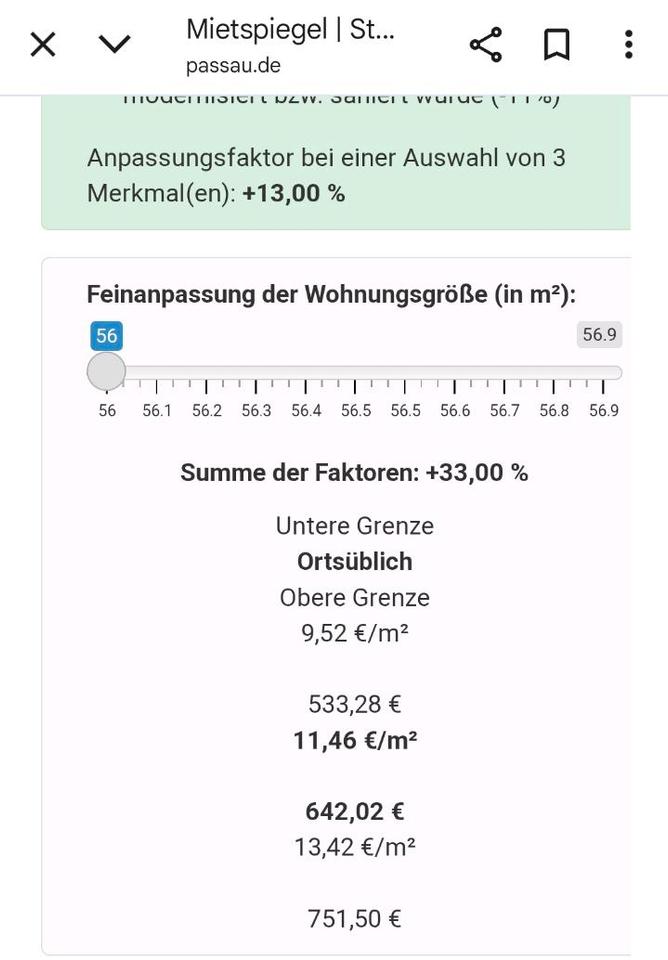Open the three-dot overflow menu
The height and width of the screenshot is (960, 668).
(x=628, y=44)
